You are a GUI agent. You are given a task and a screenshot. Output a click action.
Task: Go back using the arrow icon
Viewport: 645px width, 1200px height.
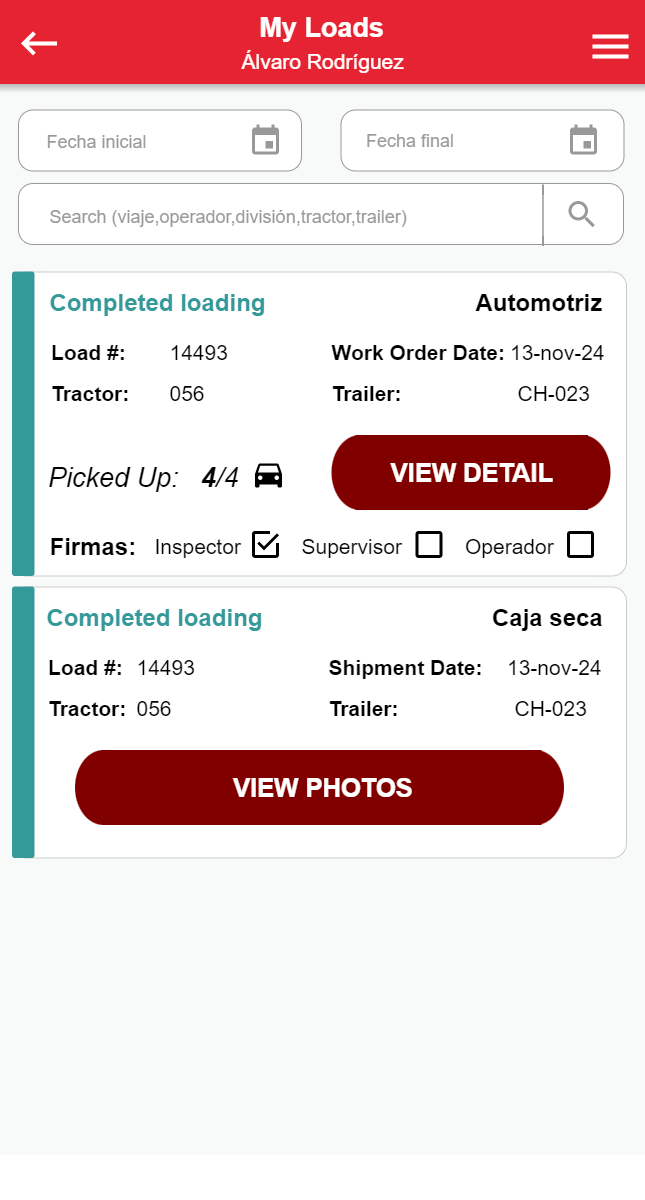[40, 43]
